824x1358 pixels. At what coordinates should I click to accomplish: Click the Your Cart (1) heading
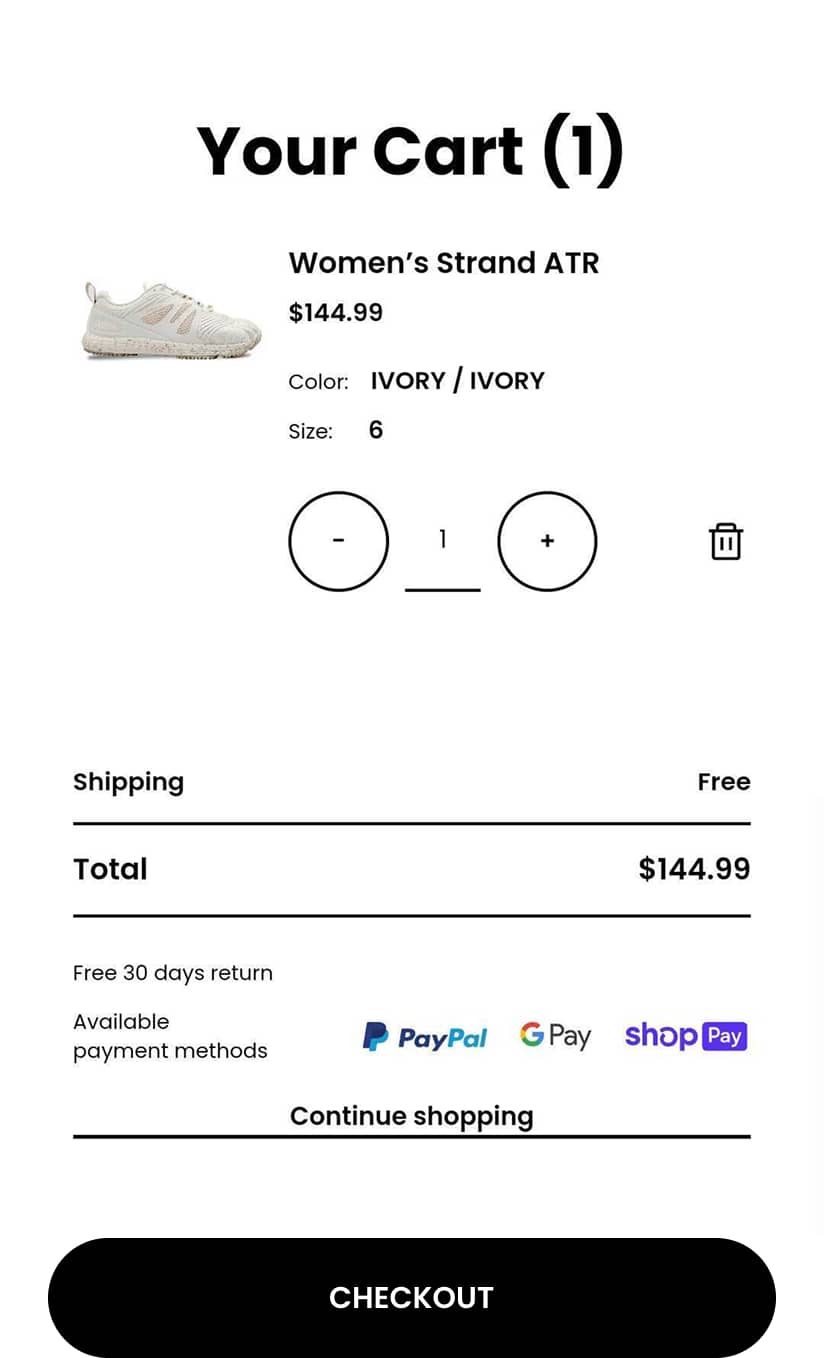(411, 150)
